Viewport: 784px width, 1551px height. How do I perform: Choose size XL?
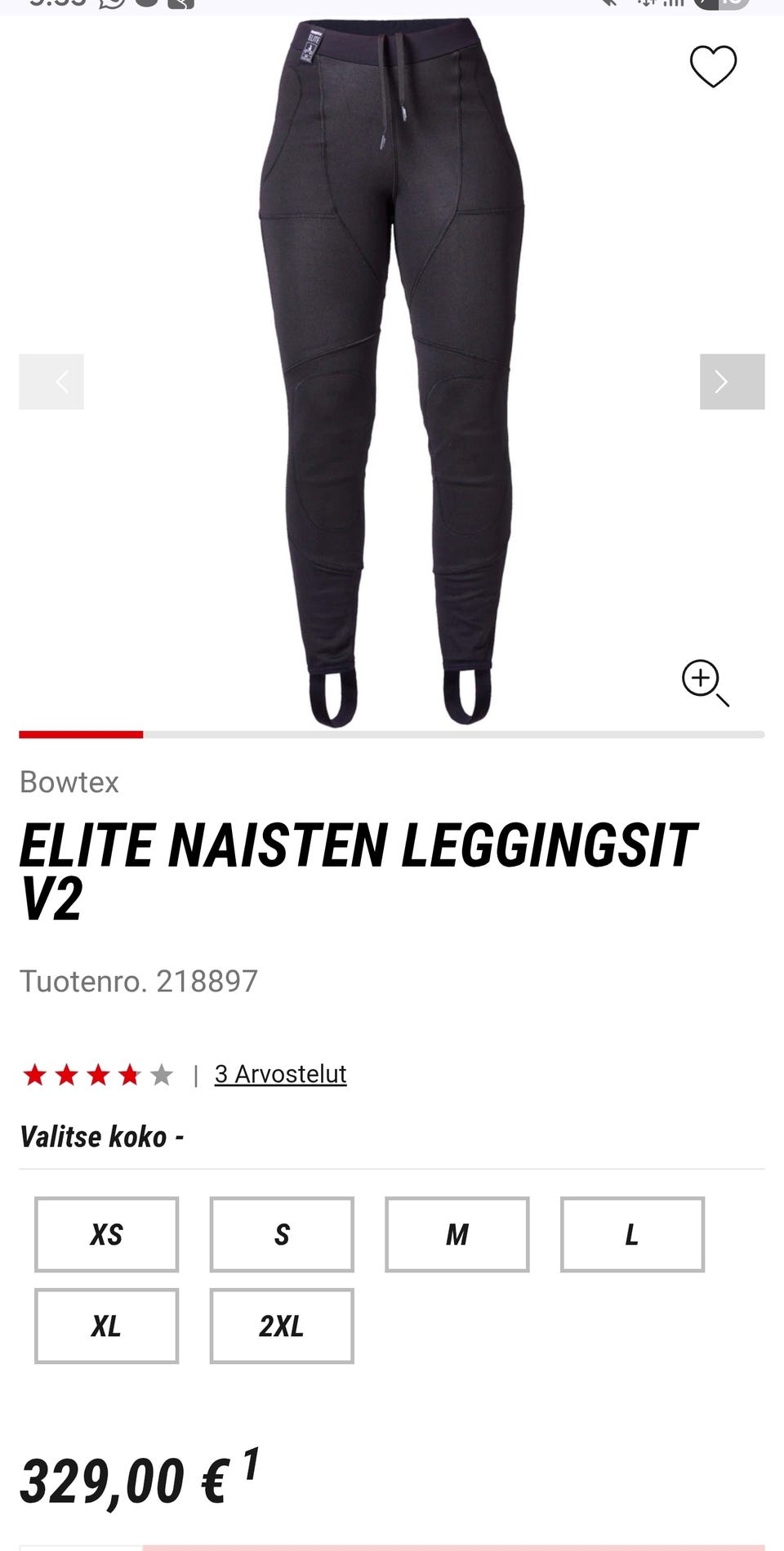tap(106, 1326)
